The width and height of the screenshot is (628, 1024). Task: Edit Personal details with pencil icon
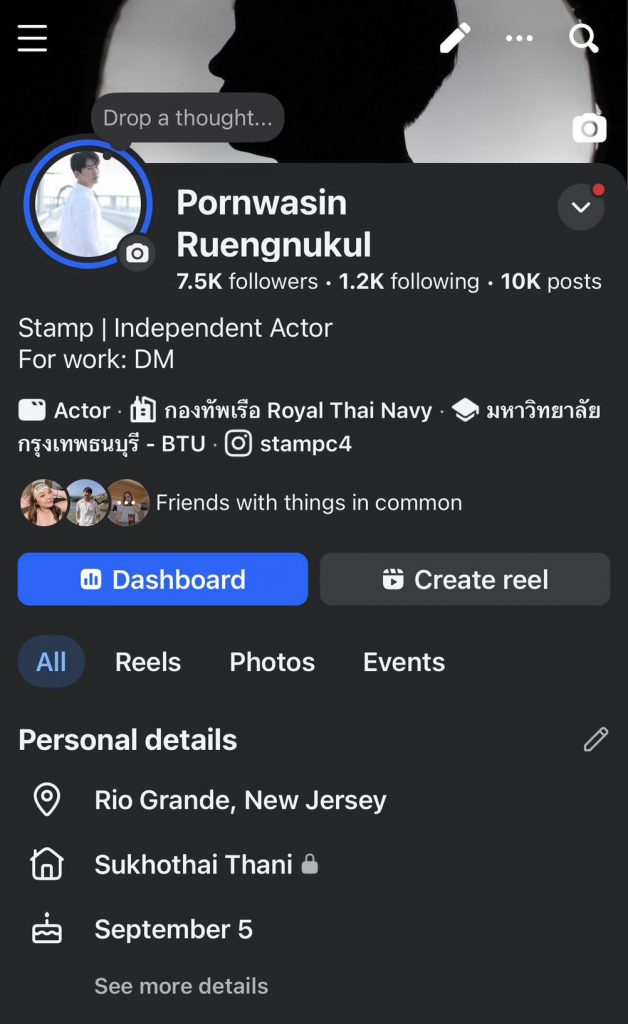tap(596, 739)
